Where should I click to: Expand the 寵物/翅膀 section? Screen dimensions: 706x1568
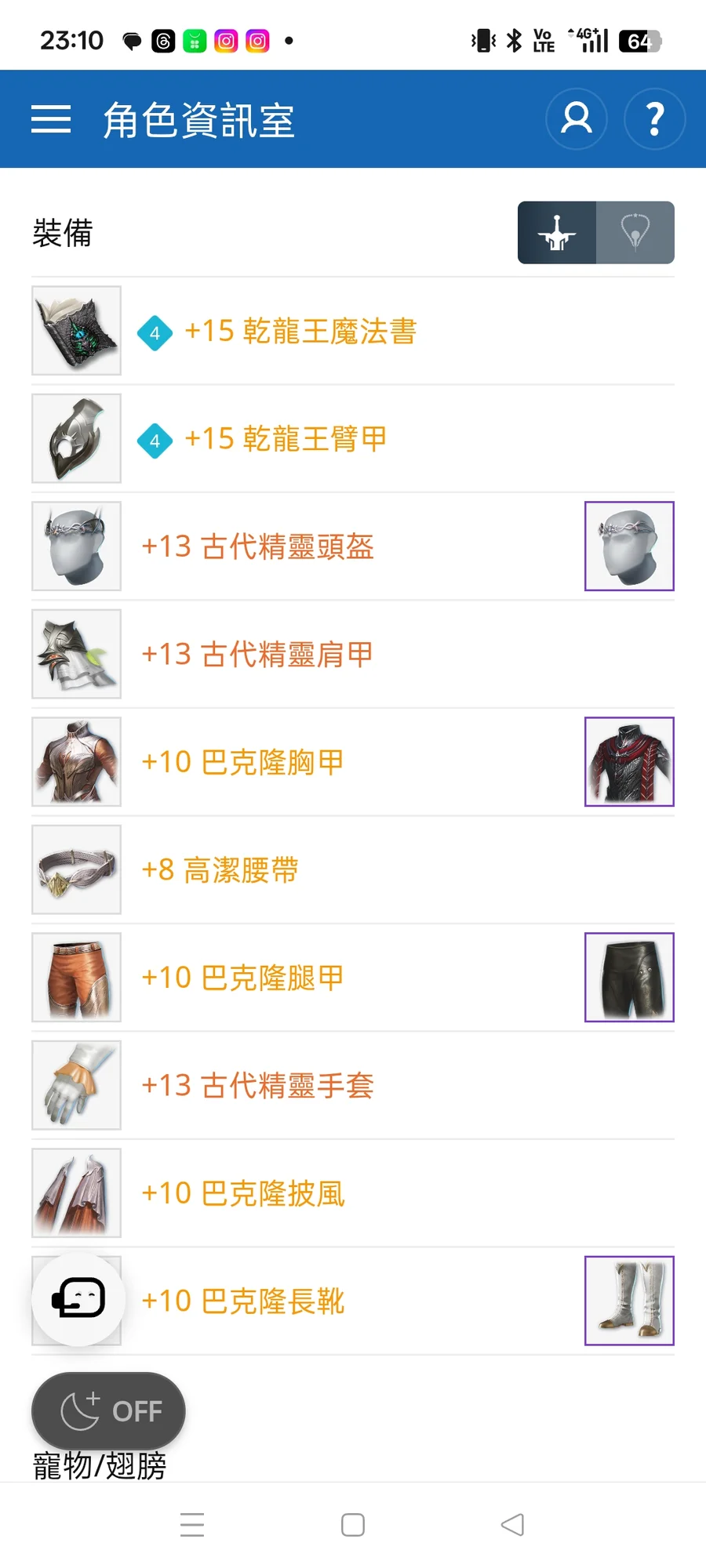click(99, 1463)
